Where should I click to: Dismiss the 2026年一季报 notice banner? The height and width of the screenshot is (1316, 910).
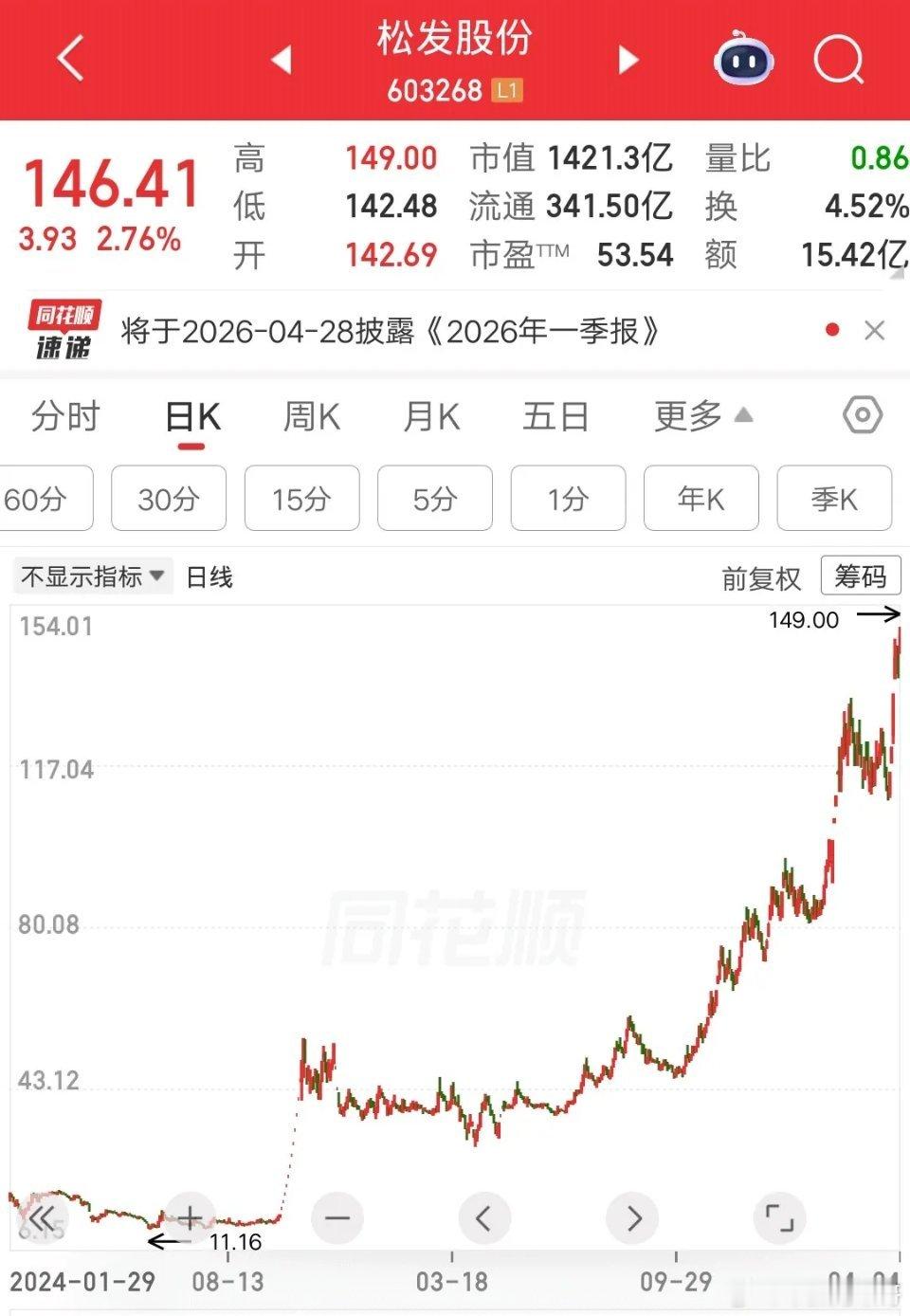tap(874, 331)
